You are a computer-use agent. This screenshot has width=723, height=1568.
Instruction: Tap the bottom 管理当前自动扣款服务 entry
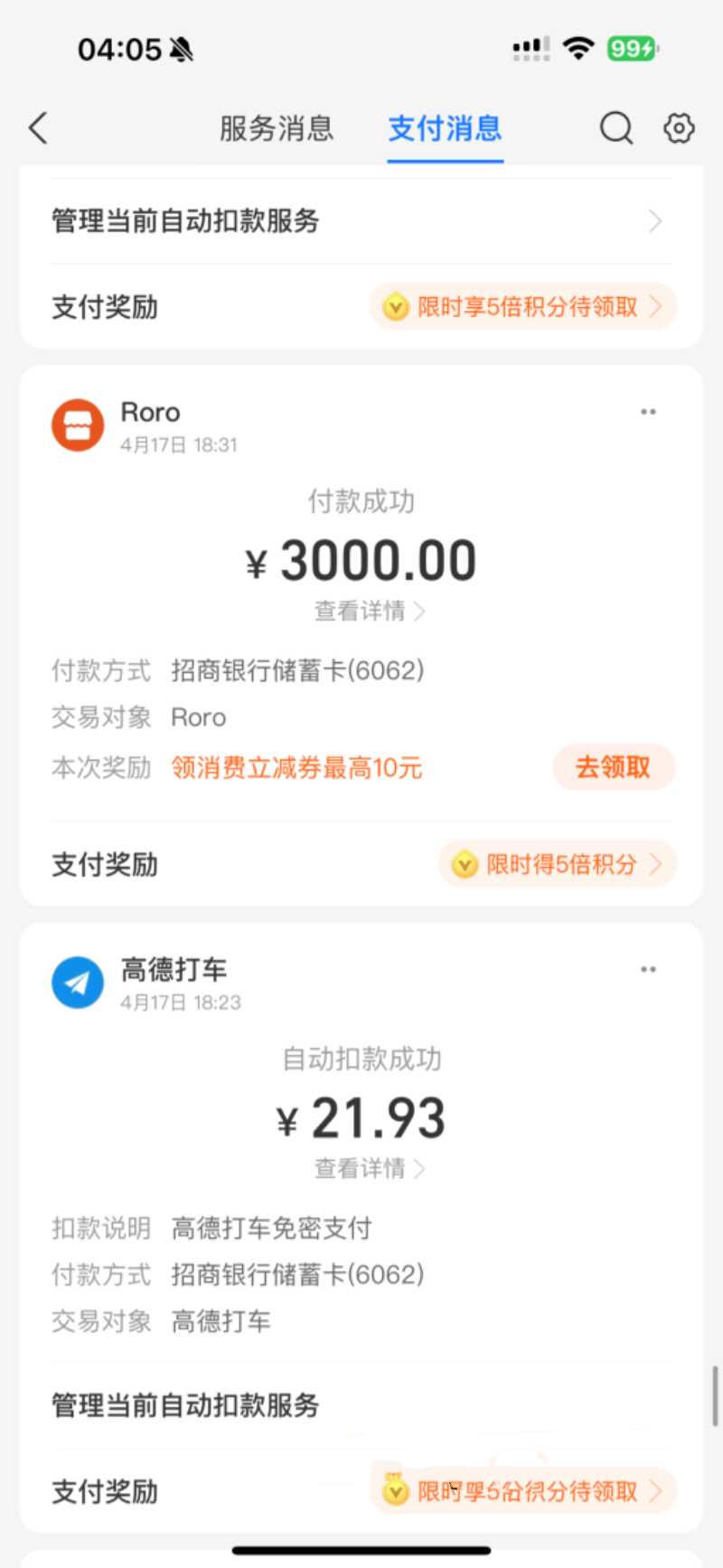[184, 1405]
